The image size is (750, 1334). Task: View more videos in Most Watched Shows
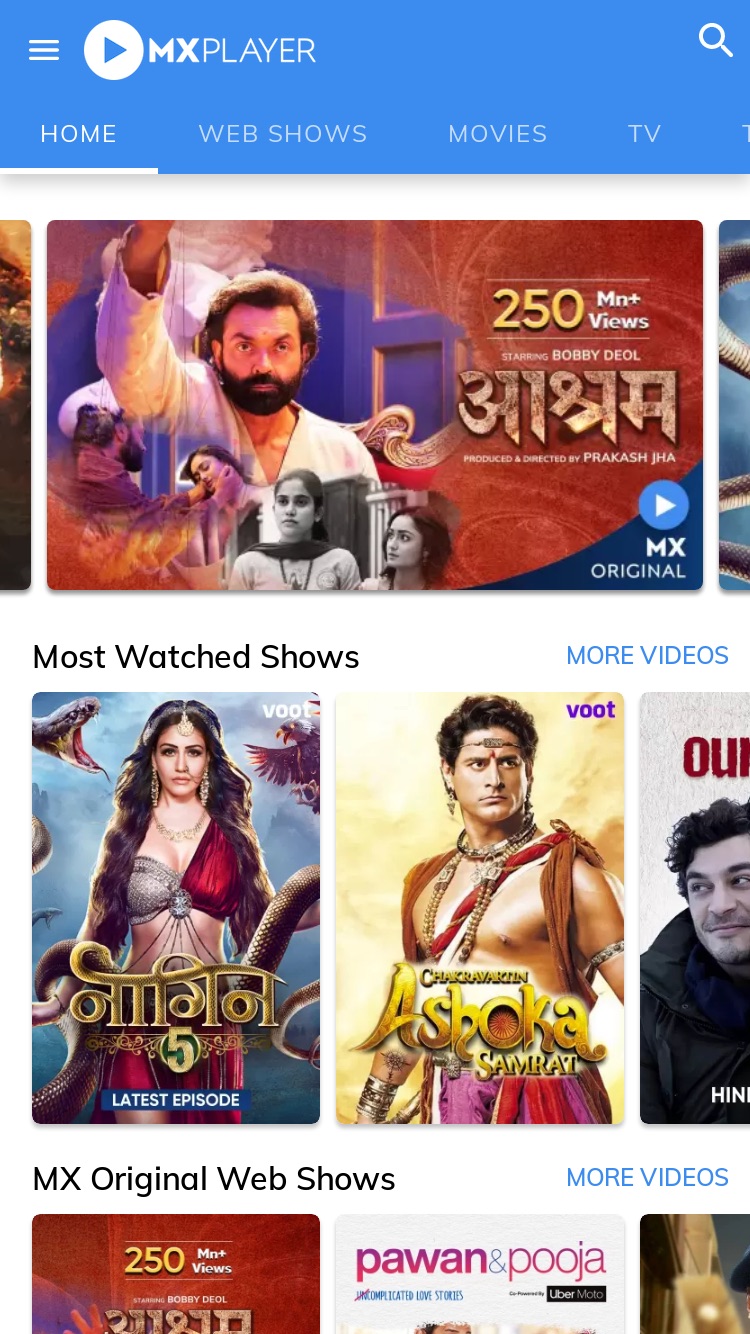tap(647, 656)
